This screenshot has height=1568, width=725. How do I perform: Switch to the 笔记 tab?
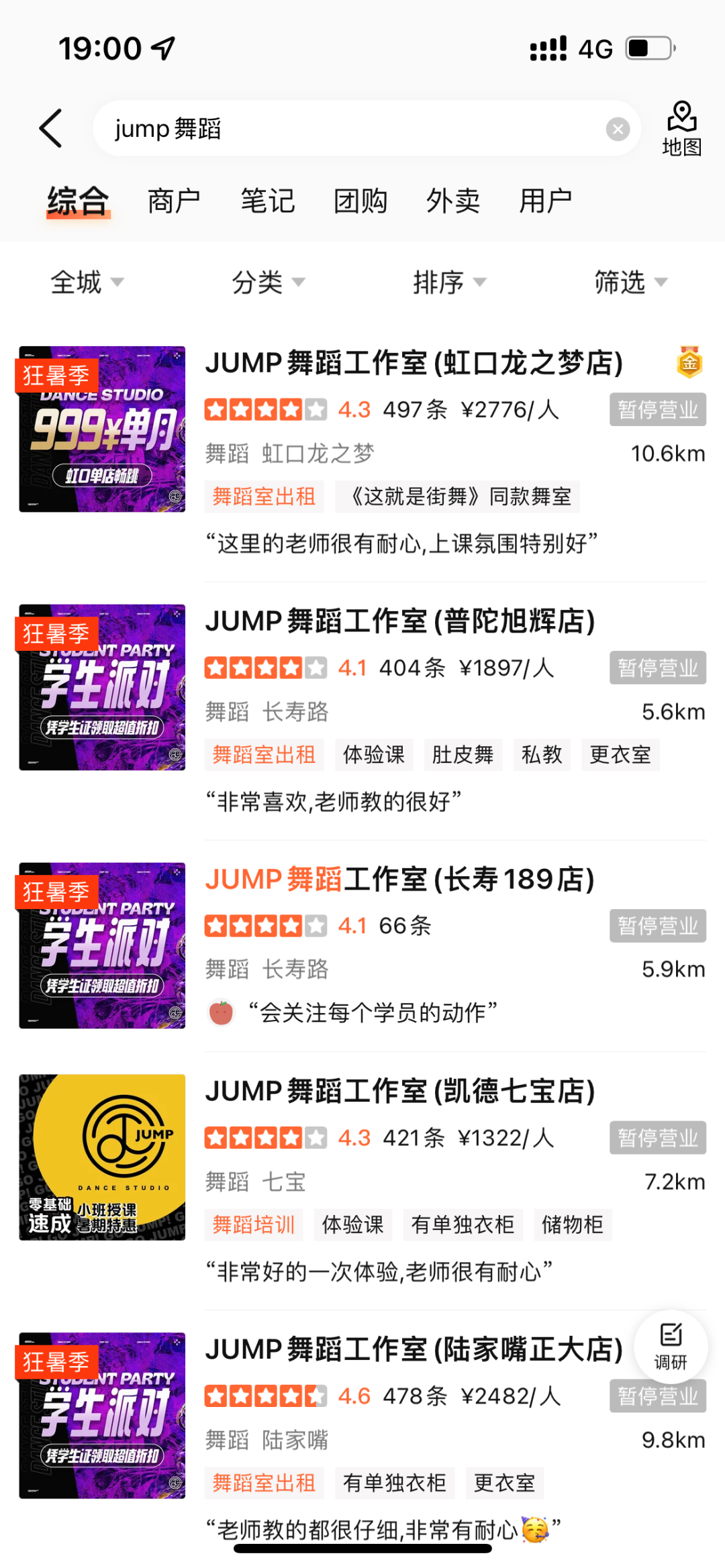click(267, 201)
